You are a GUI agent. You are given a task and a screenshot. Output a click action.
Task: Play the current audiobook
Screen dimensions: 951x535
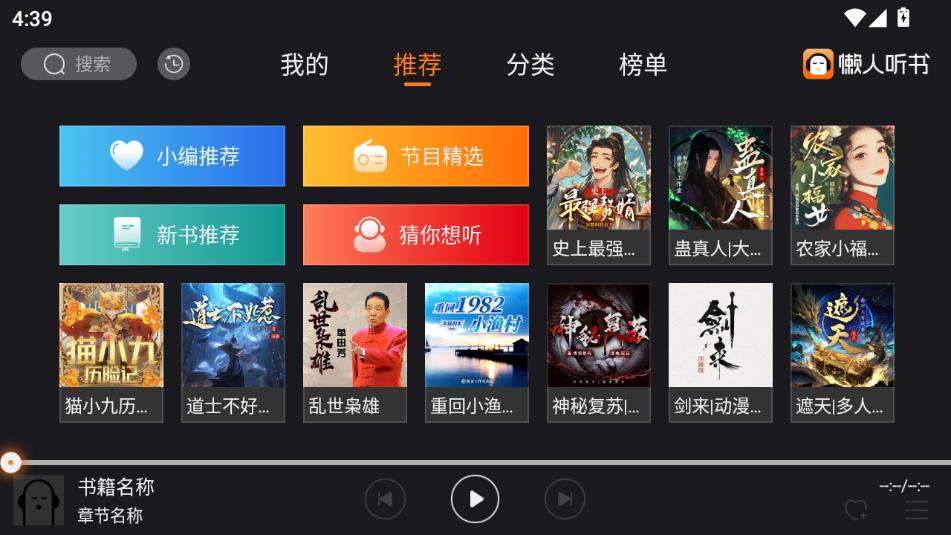coord(475,499)
